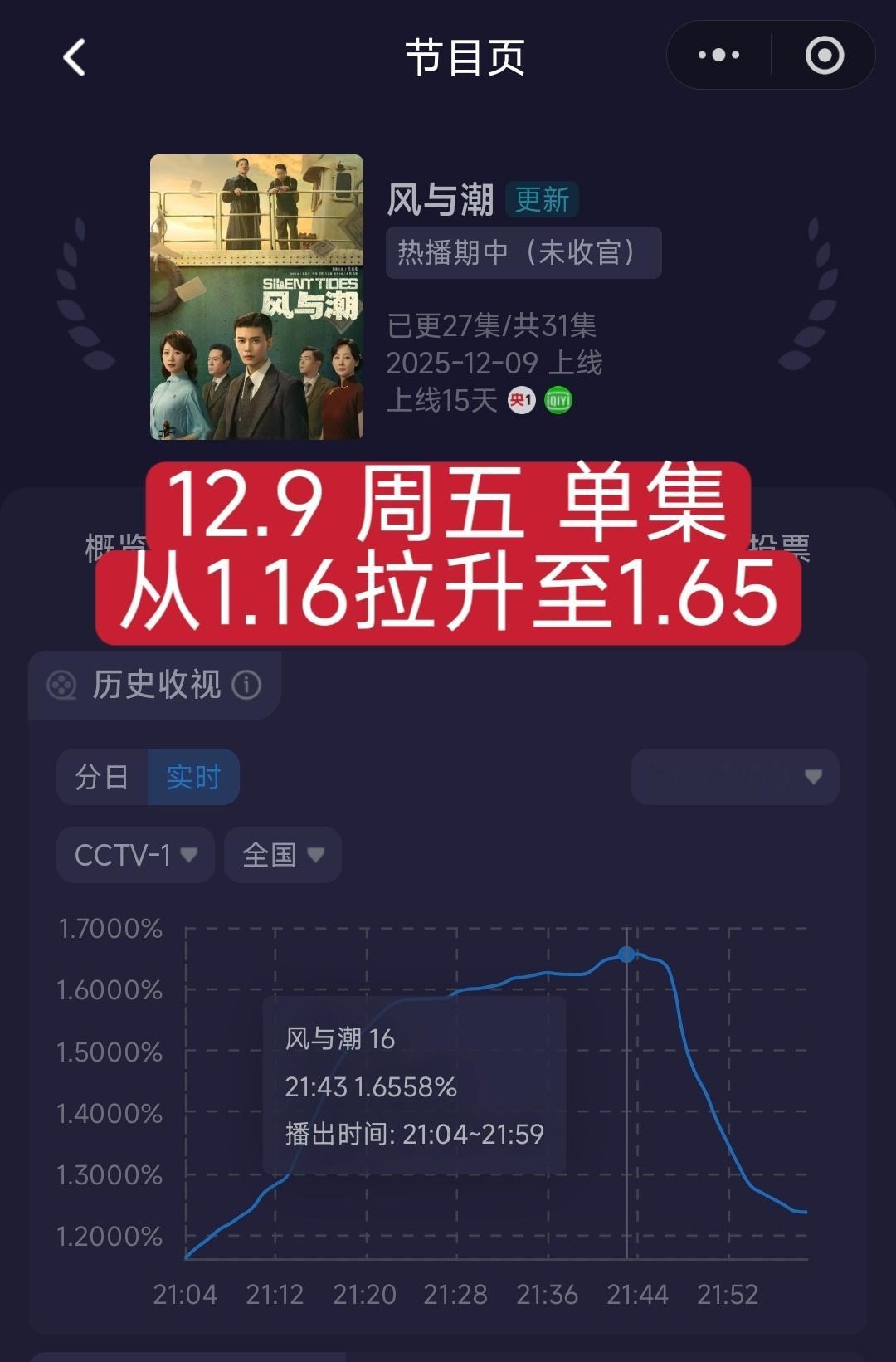The image size is (896, 1362).
Task: Select the highlighted 21:43 data point on chart
Action: pos(625,955)
